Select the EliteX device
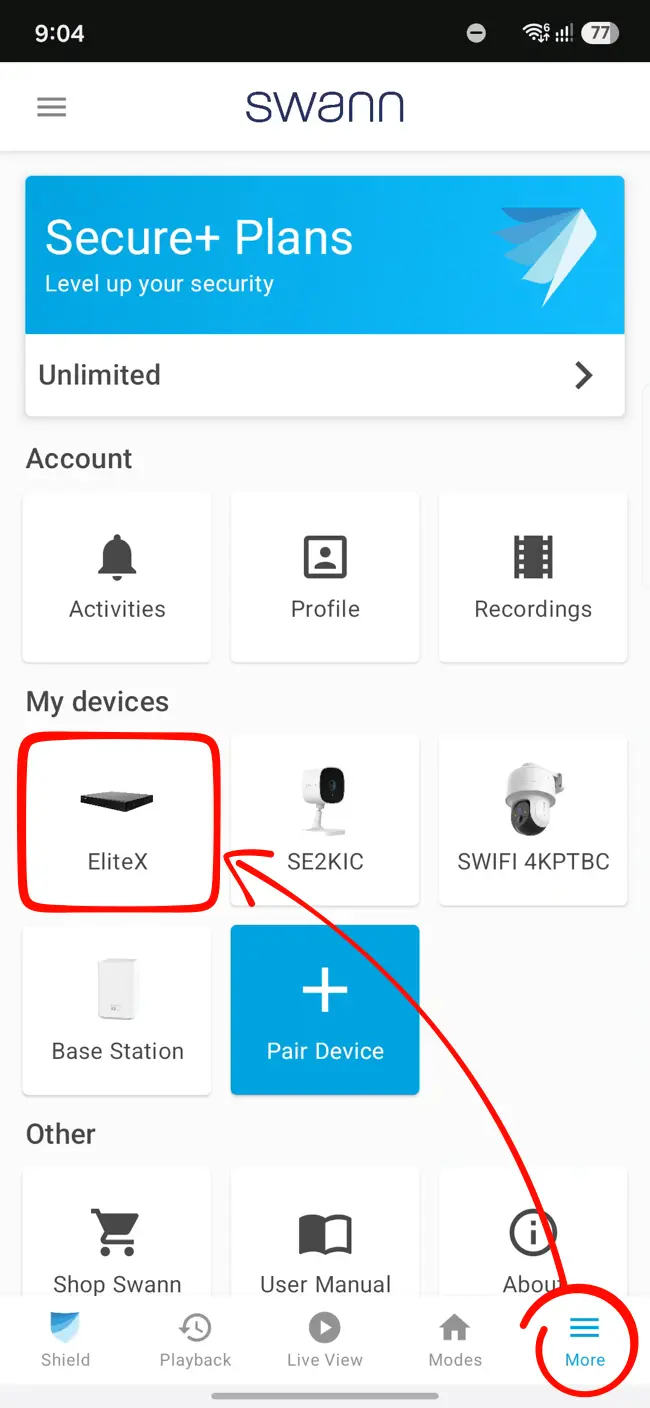The height and width of the screenshot is (1408, 650). coord(117,821)
